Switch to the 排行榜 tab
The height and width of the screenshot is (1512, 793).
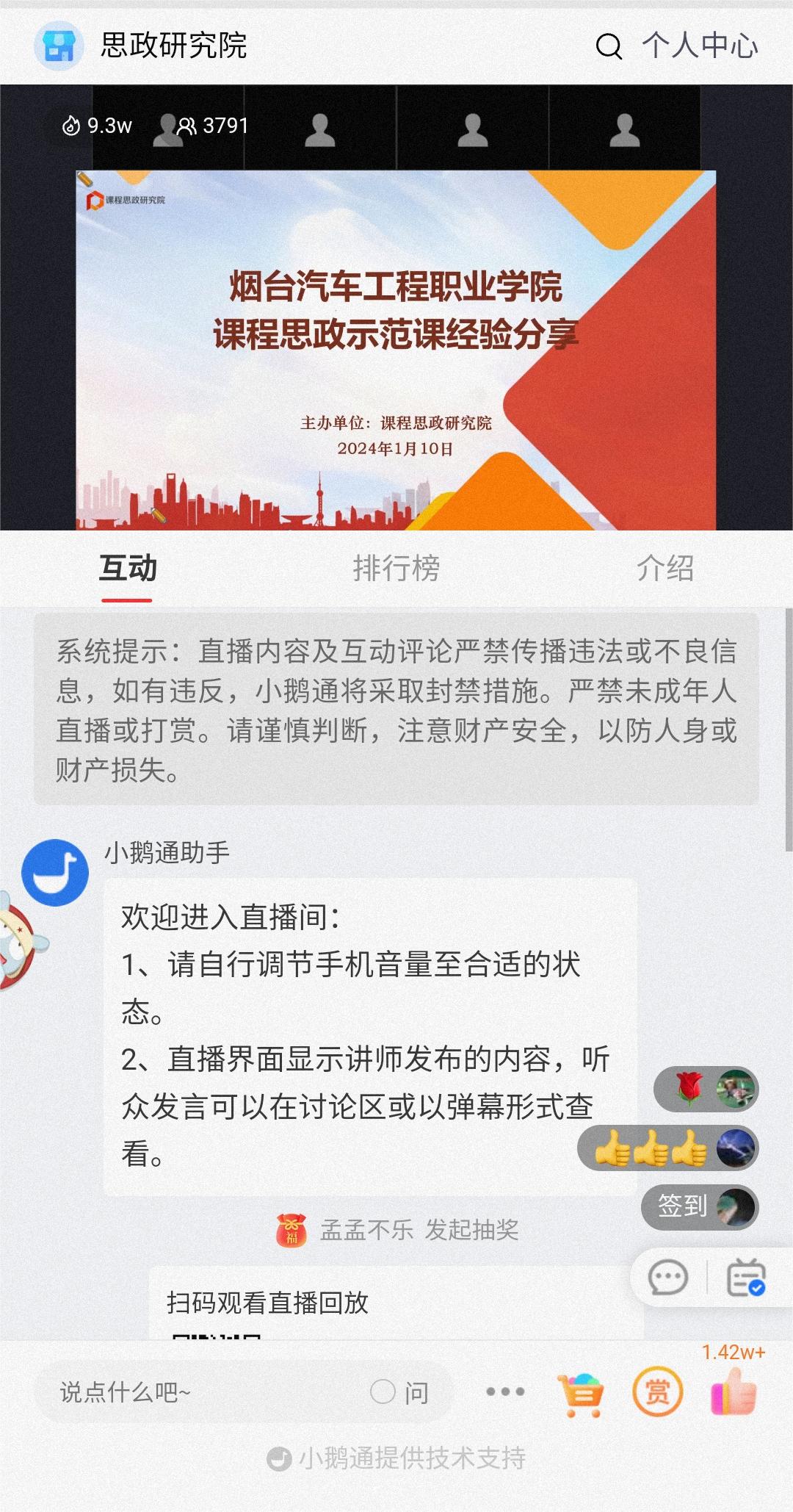point(396,568)
